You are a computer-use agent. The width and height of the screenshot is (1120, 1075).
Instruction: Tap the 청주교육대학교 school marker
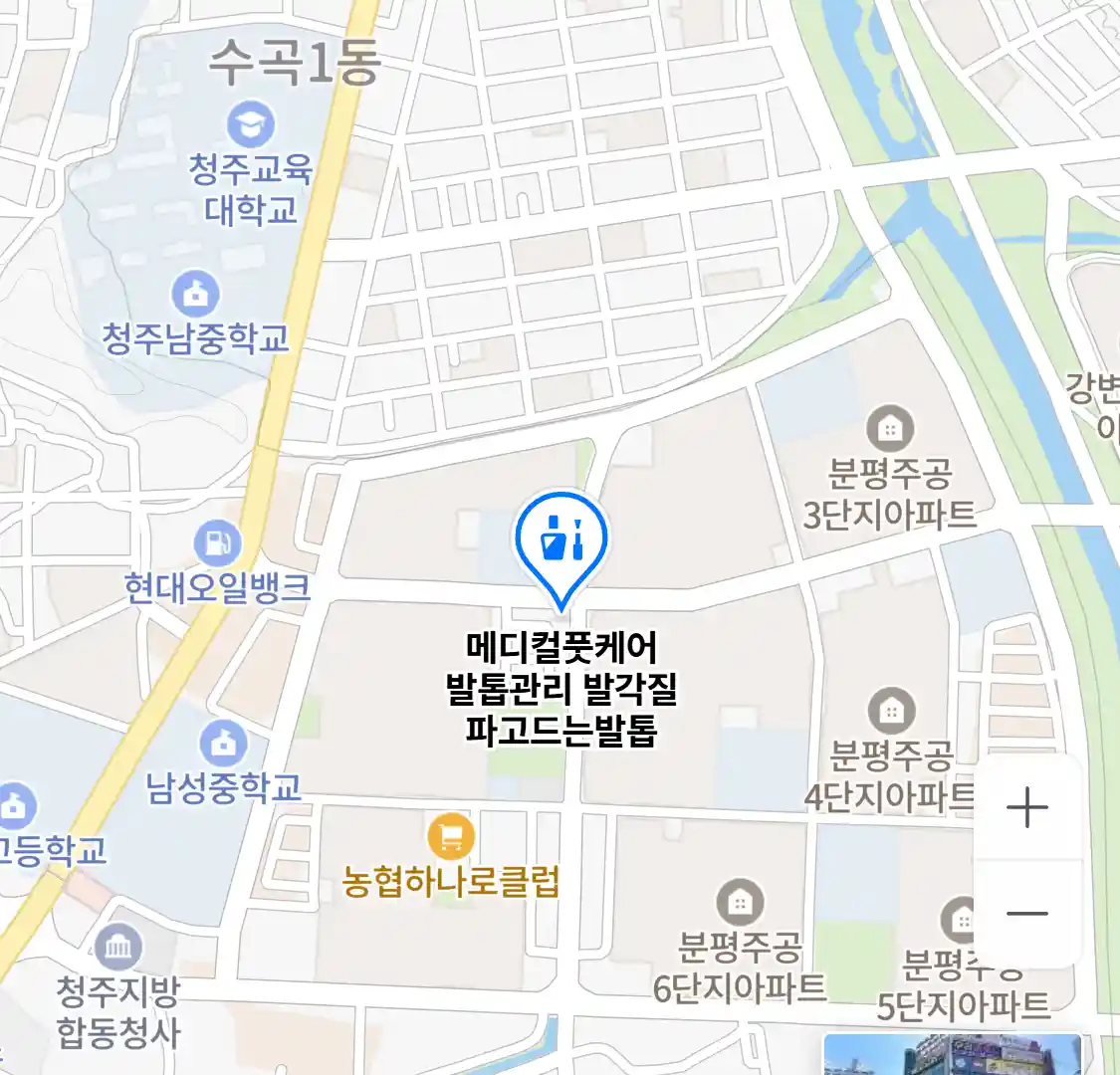coord(251,125)
